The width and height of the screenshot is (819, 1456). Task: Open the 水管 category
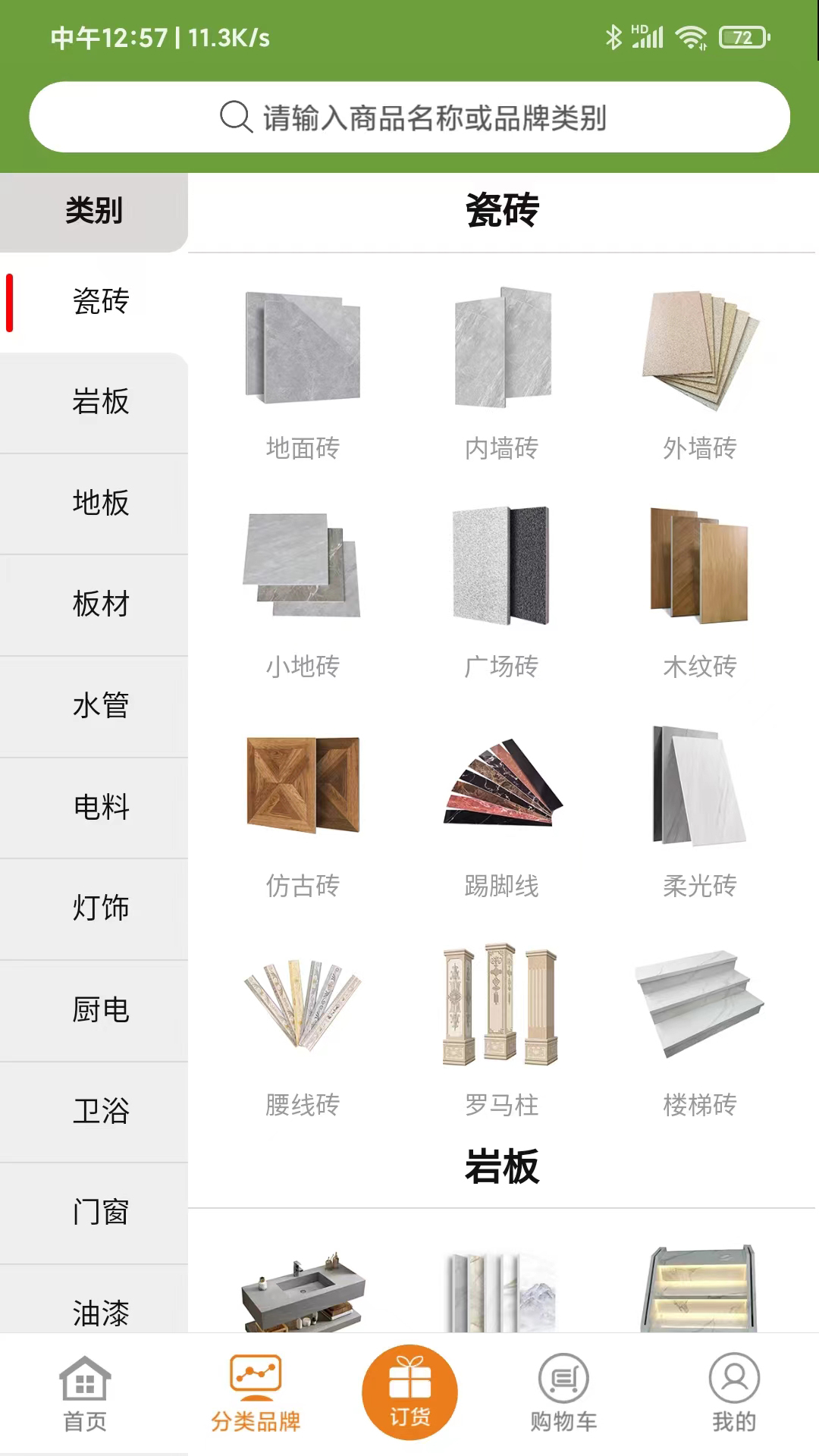click(94, 706)
